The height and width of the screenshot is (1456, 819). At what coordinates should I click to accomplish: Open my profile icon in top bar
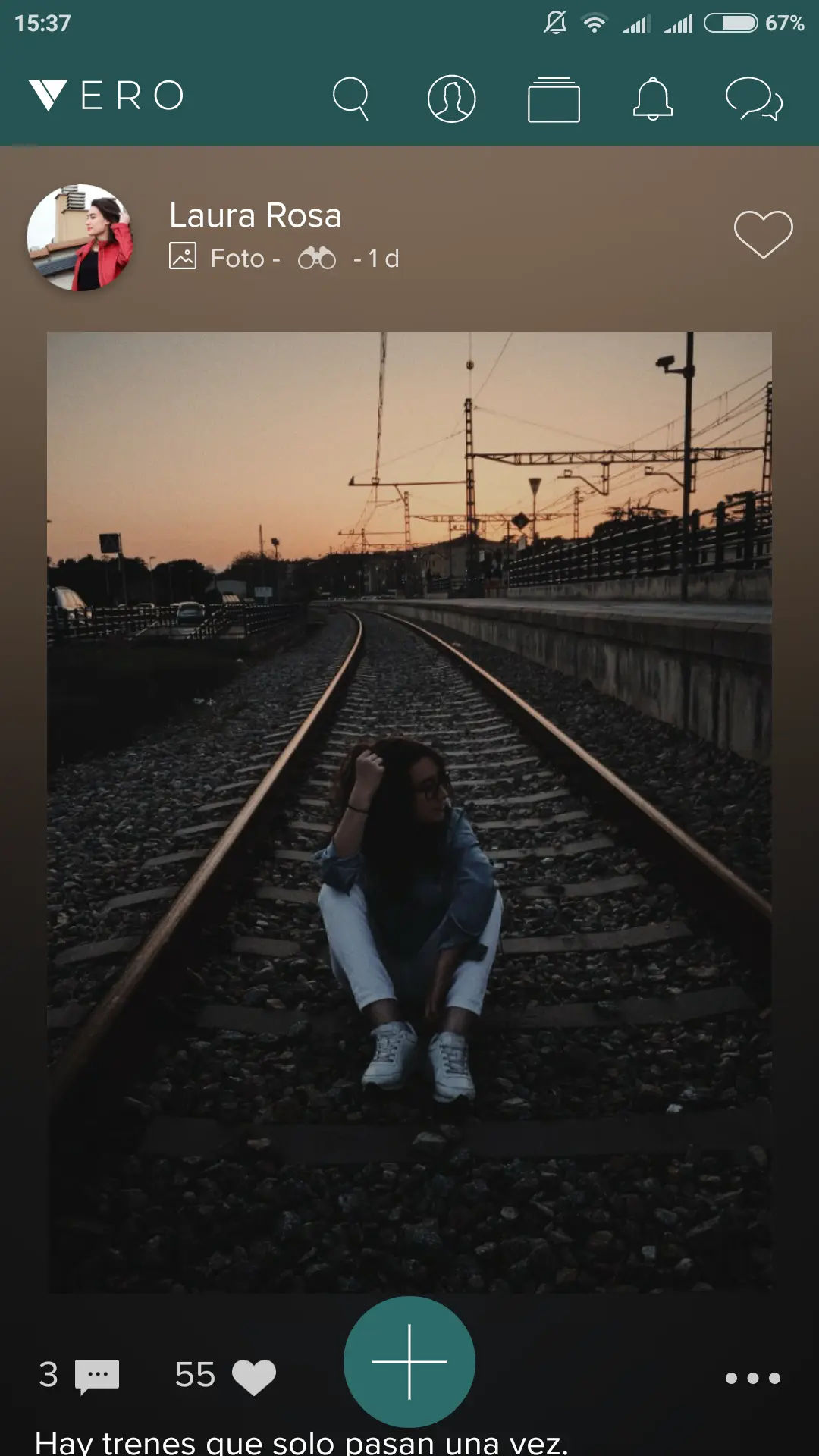click(x=452, y=98)
